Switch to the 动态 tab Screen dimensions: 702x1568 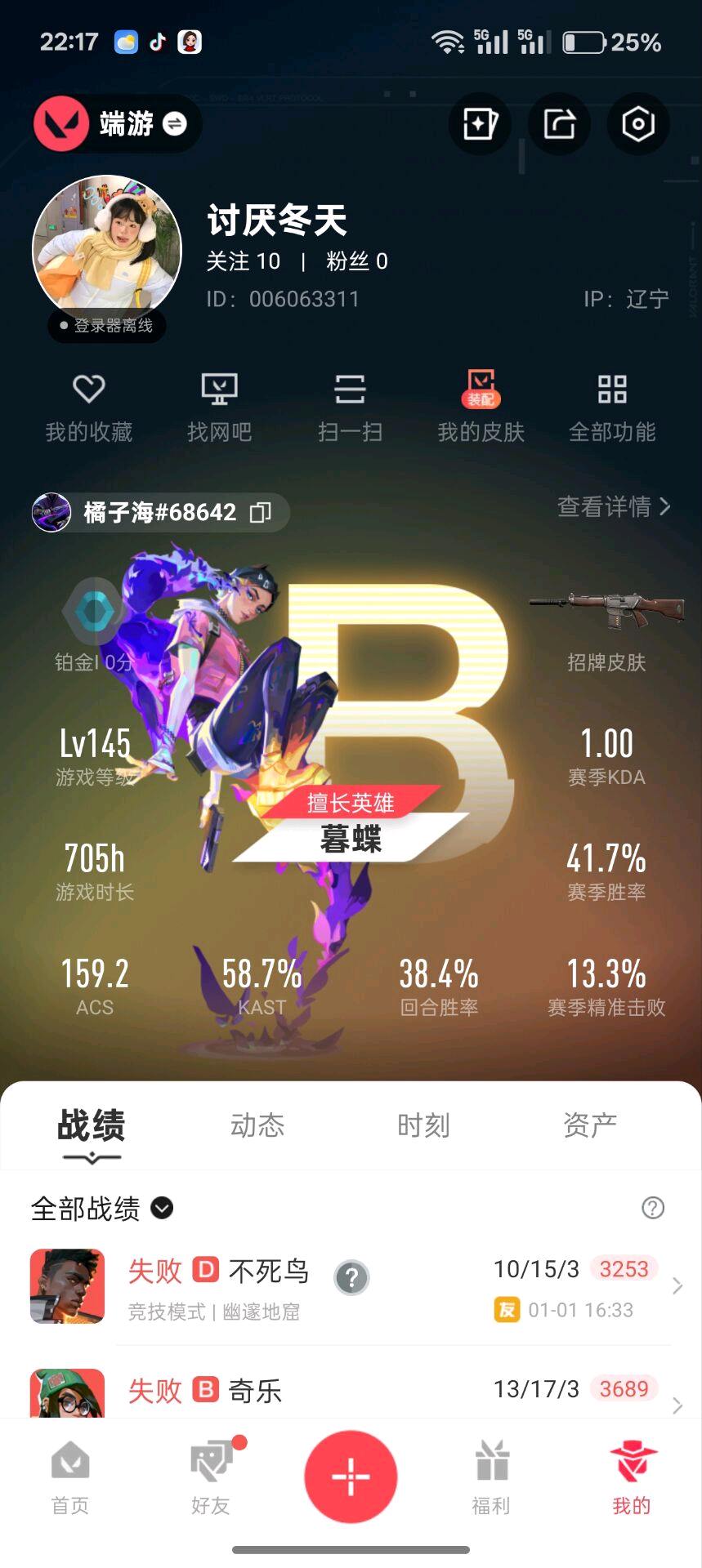257,1125
